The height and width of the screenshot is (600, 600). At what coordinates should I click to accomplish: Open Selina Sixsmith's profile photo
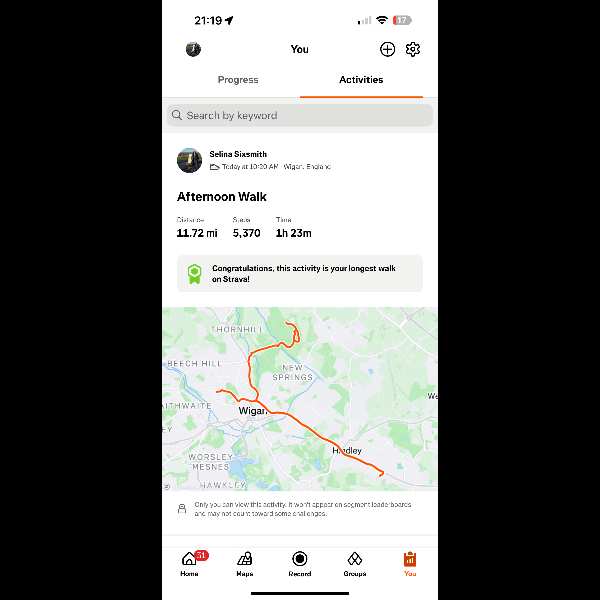pos(189,160)
